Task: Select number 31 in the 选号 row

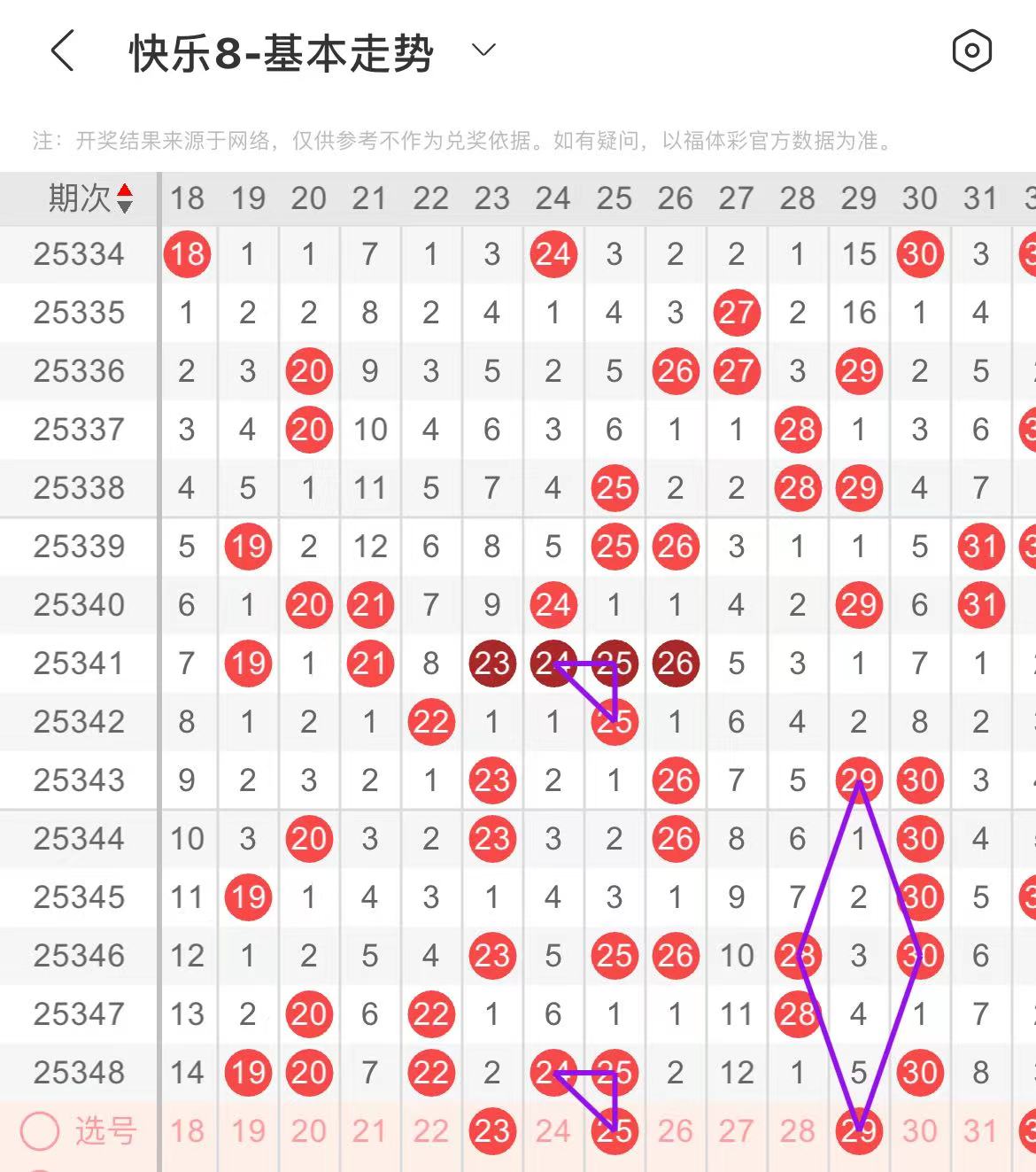Action: click(x=980, y=1131)
